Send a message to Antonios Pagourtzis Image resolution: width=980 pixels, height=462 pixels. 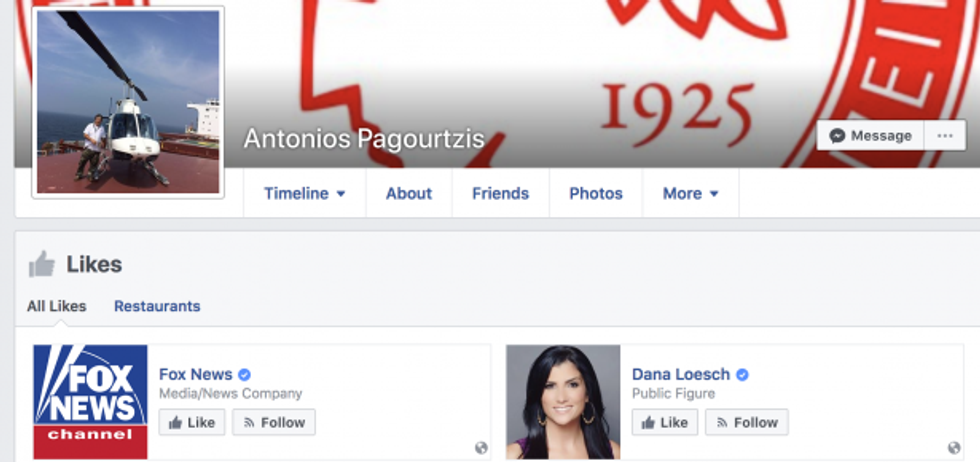point(870,135)
